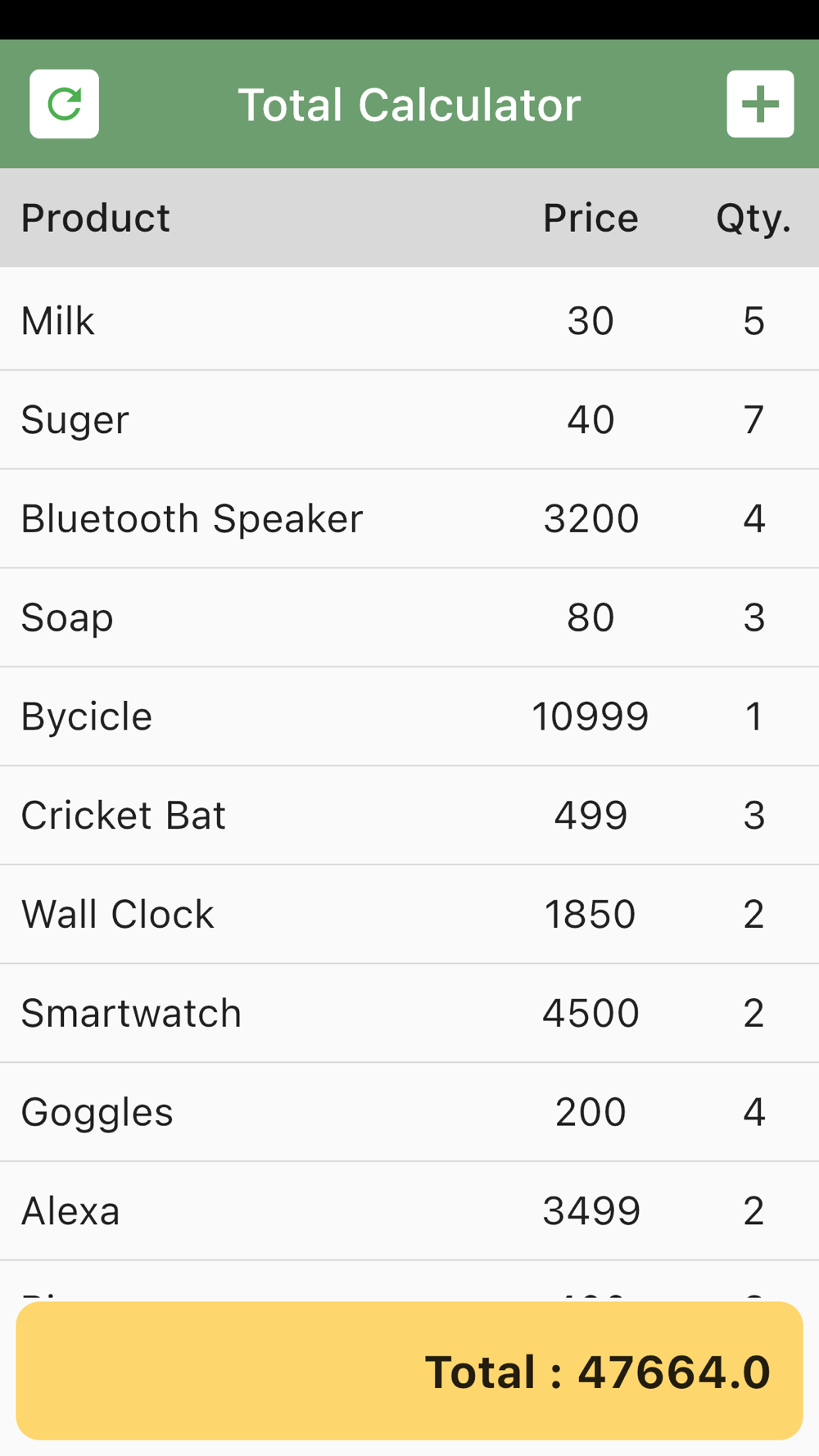This screenshot has height=1456, width=819.
Task: Add a new product with plus button
Action: click(760, 104)
